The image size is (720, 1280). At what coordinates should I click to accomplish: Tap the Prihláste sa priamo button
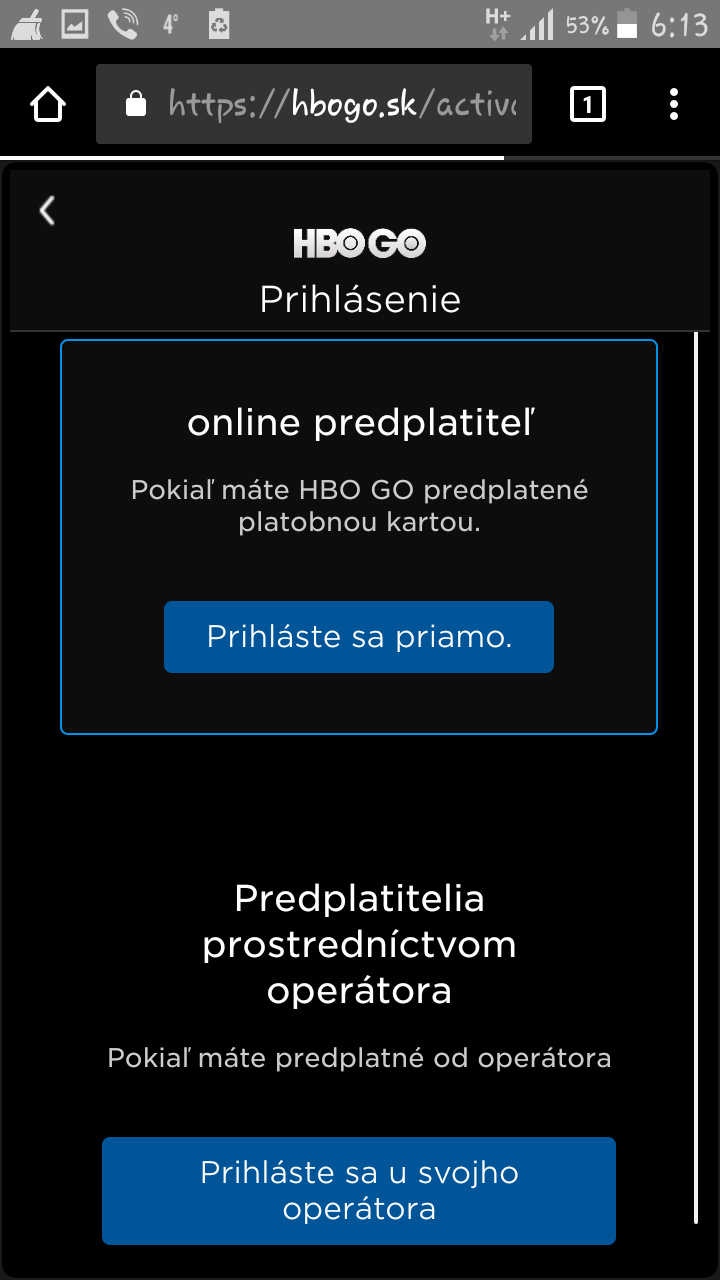(x=359, y=637)
